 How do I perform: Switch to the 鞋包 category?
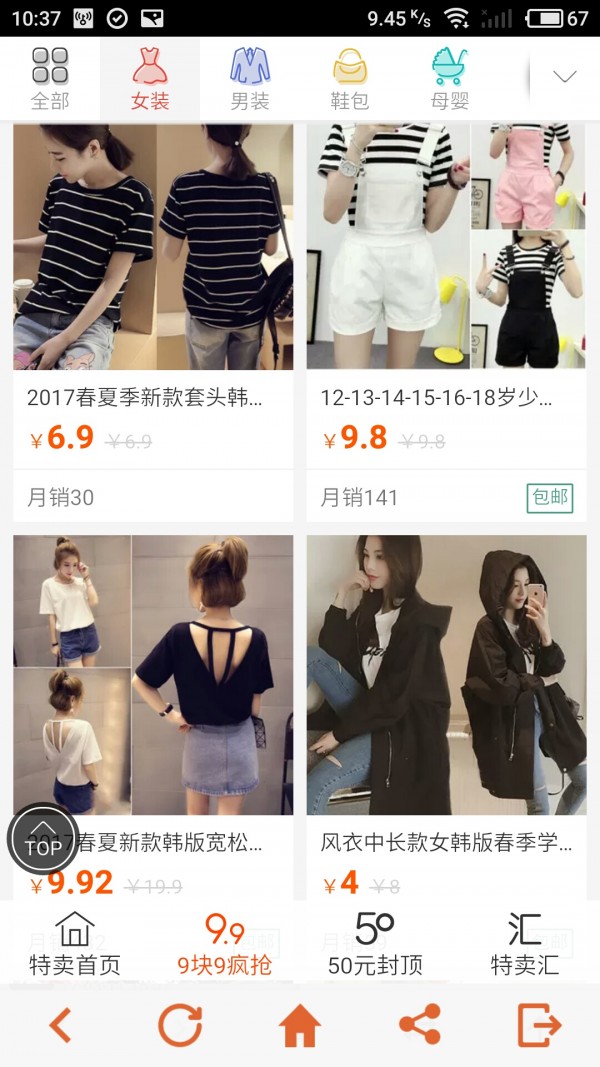(x=350, y=78)
